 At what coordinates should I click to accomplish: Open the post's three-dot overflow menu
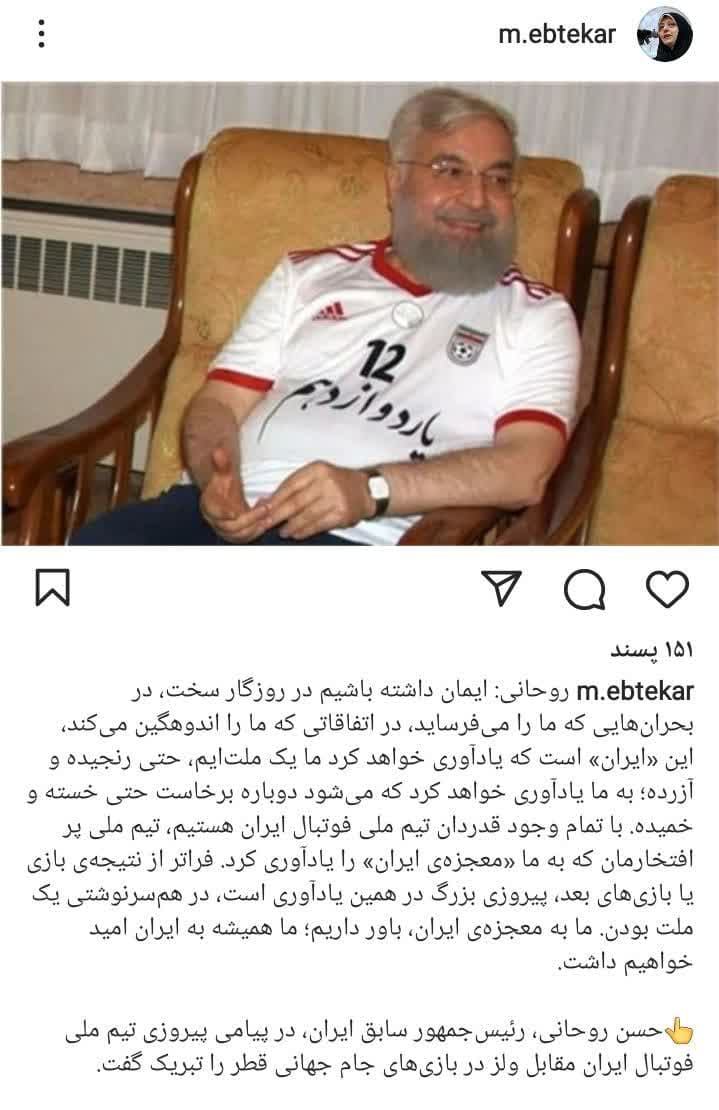[x=41, y=34]
